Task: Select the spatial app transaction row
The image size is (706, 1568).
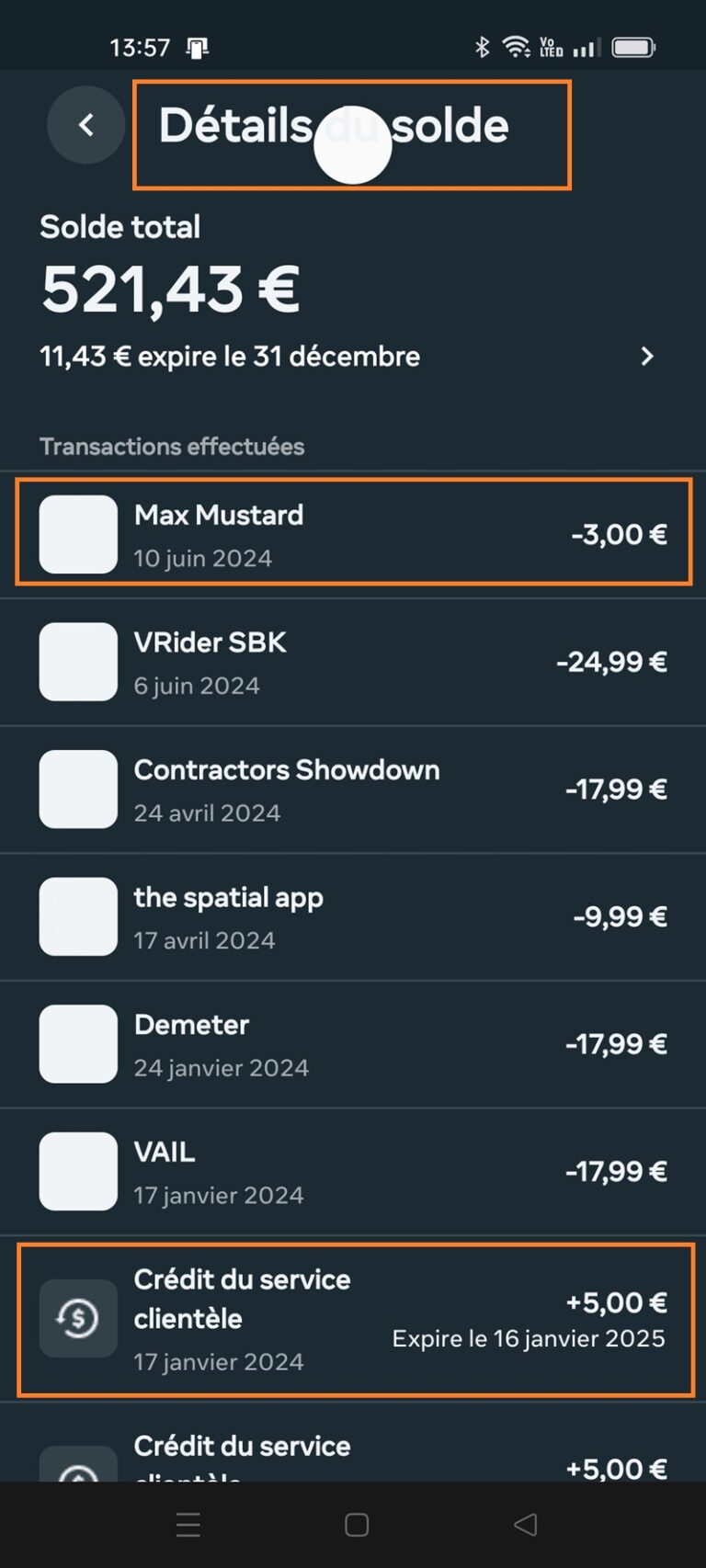Action: tap(353, 915)
